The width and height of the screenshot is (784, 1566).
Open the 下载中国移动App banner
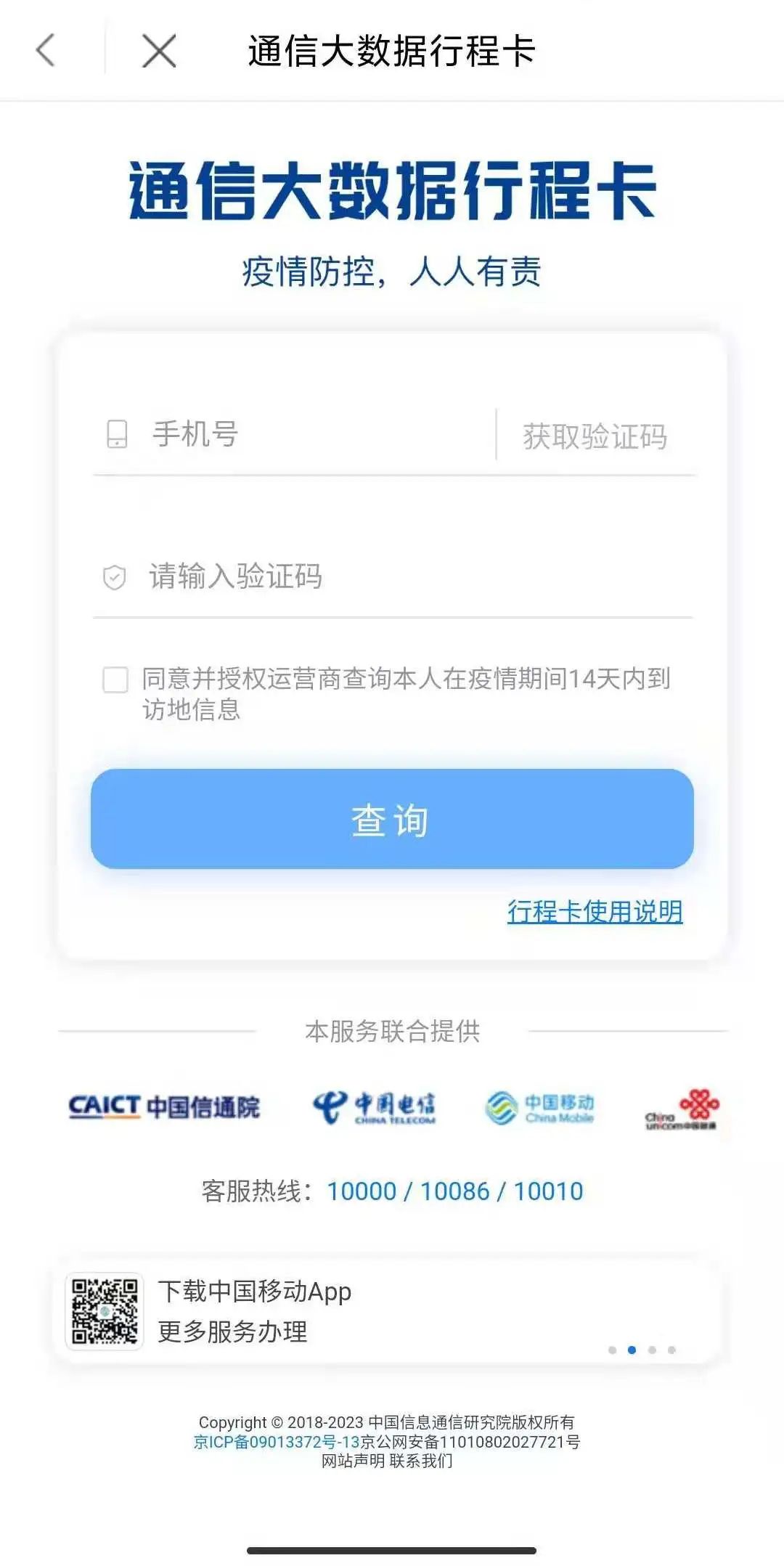[x=388, y=1311]
